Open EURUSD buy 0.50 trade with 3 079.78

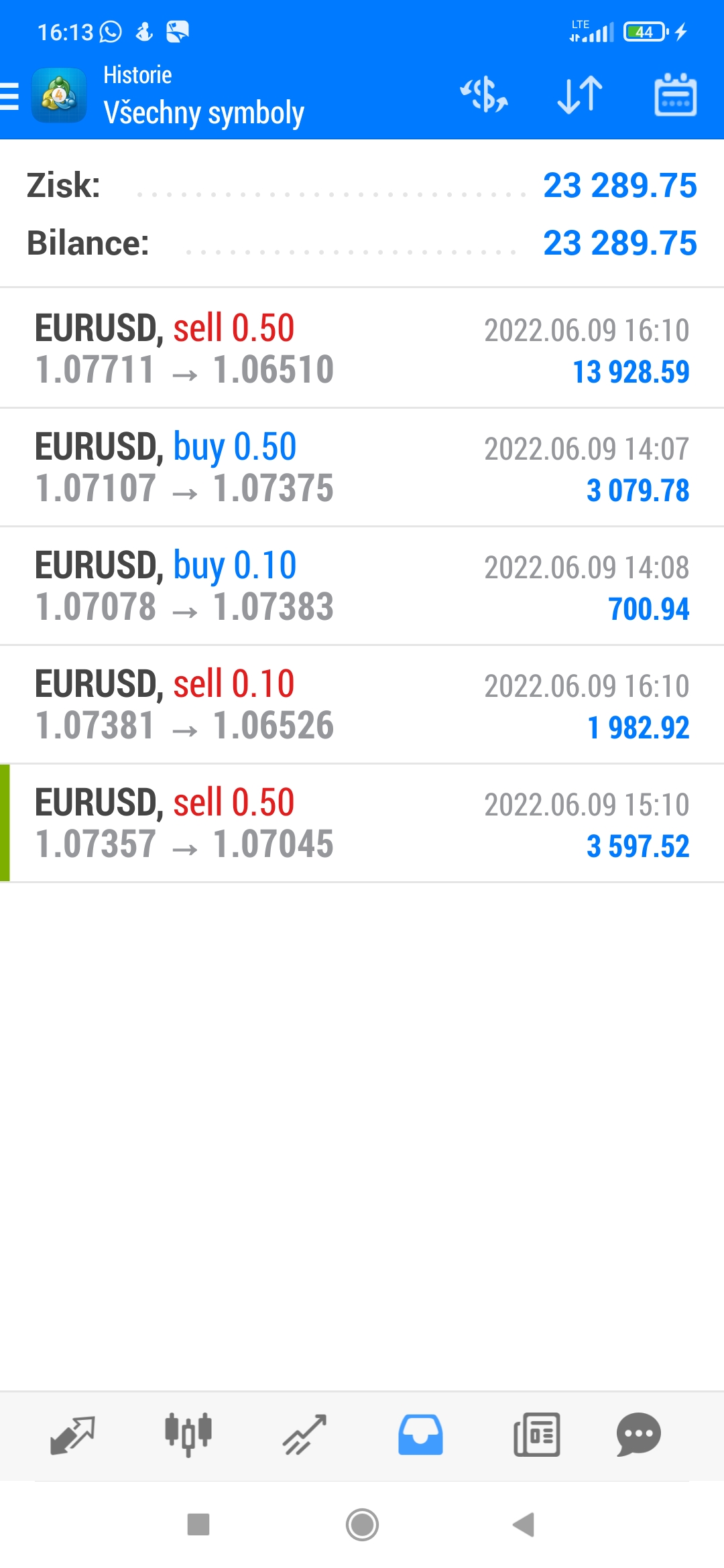[362, 467]
